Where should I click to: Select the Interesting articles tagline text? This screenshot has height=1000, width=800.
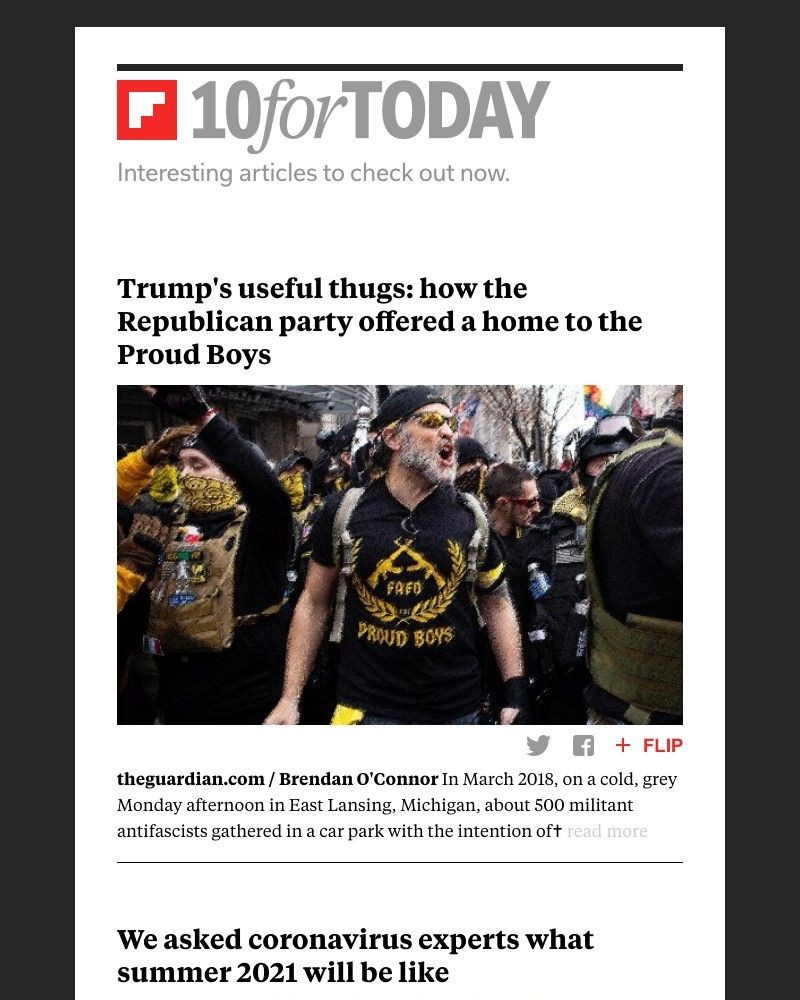(314, 172)
